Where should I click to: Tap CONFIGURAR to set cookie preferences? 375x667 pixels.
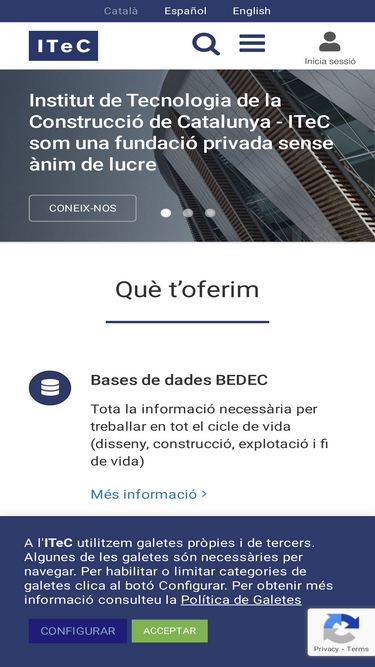click(78, 631)
